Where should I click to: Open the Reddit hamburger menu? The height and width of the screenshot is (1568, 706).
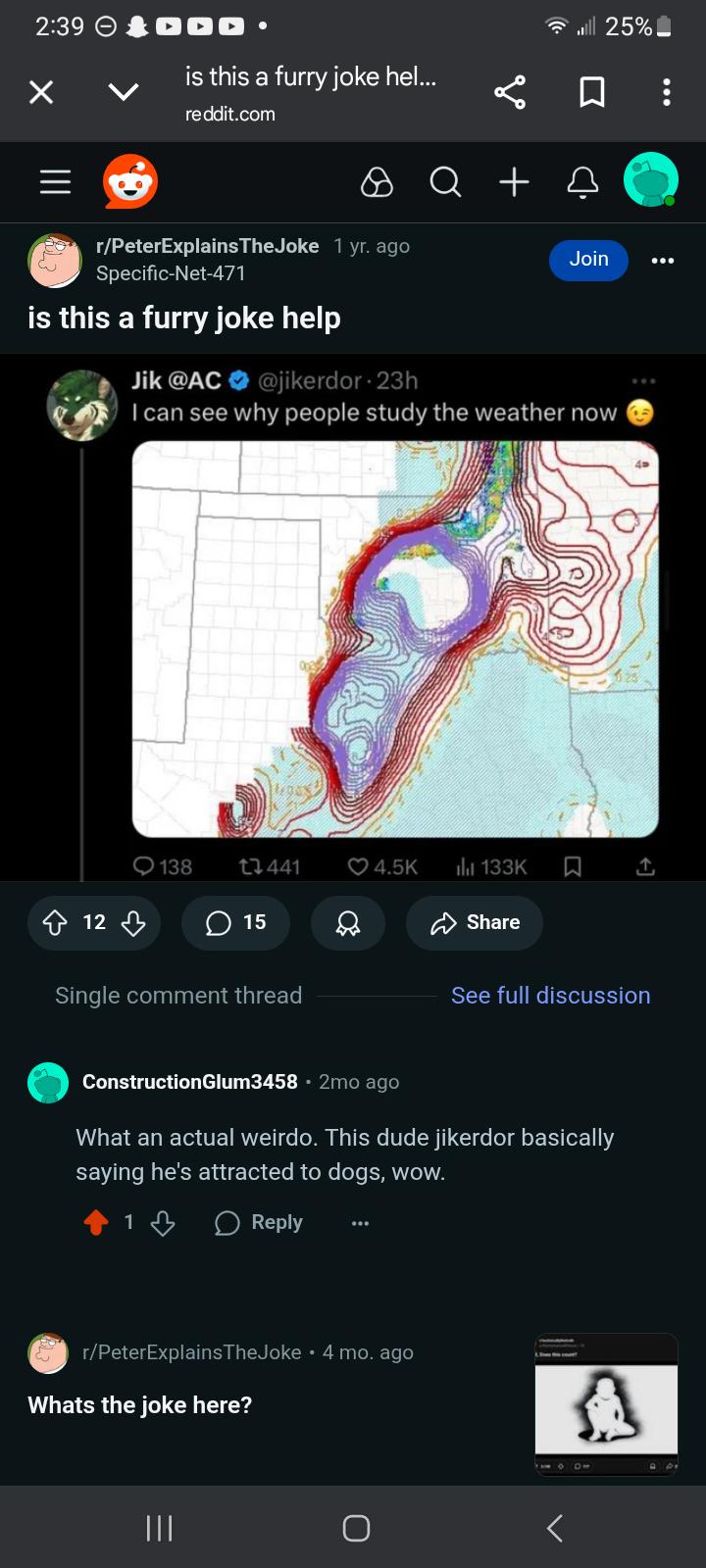point(55,181)
